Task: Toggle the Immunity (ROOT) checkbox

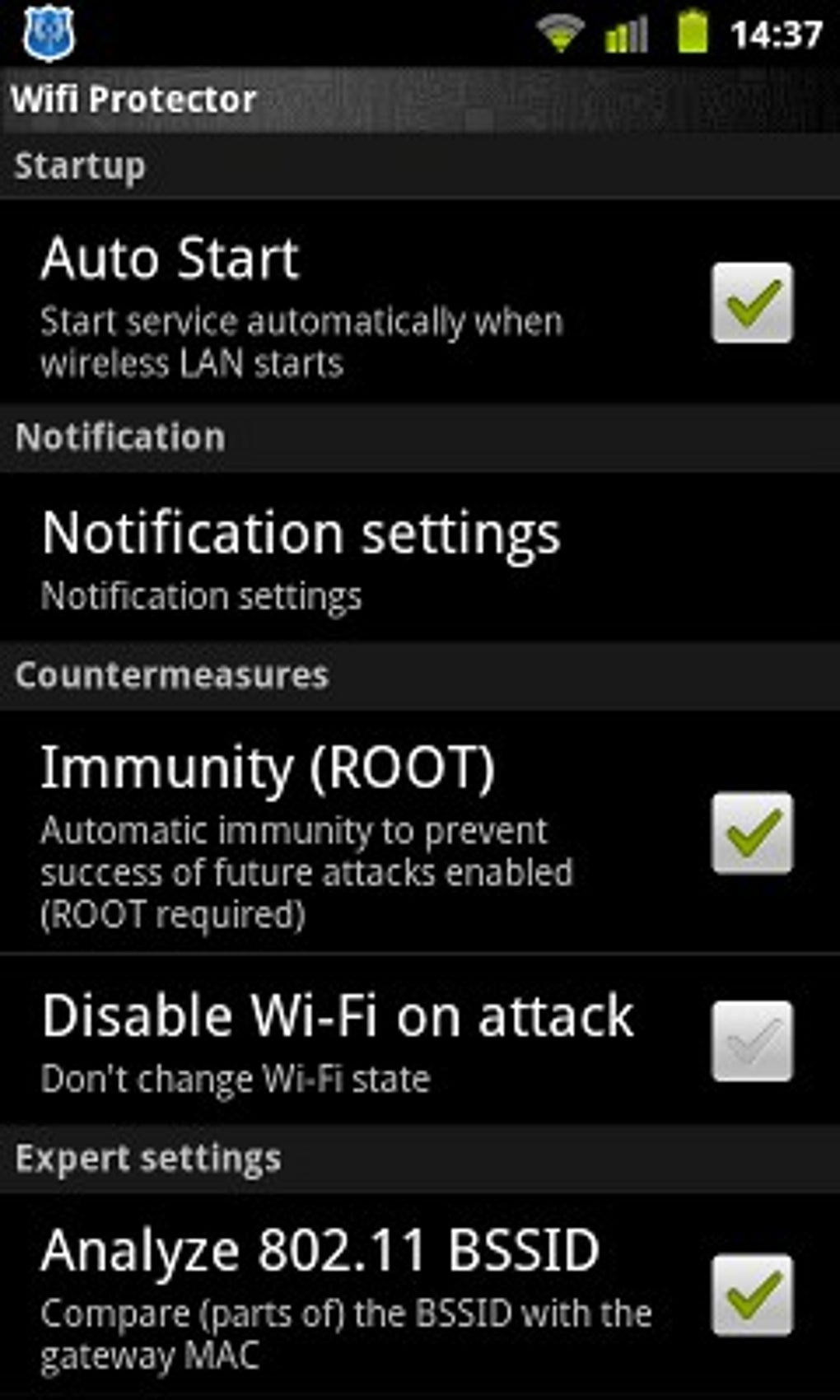Action: coord(752,833)
